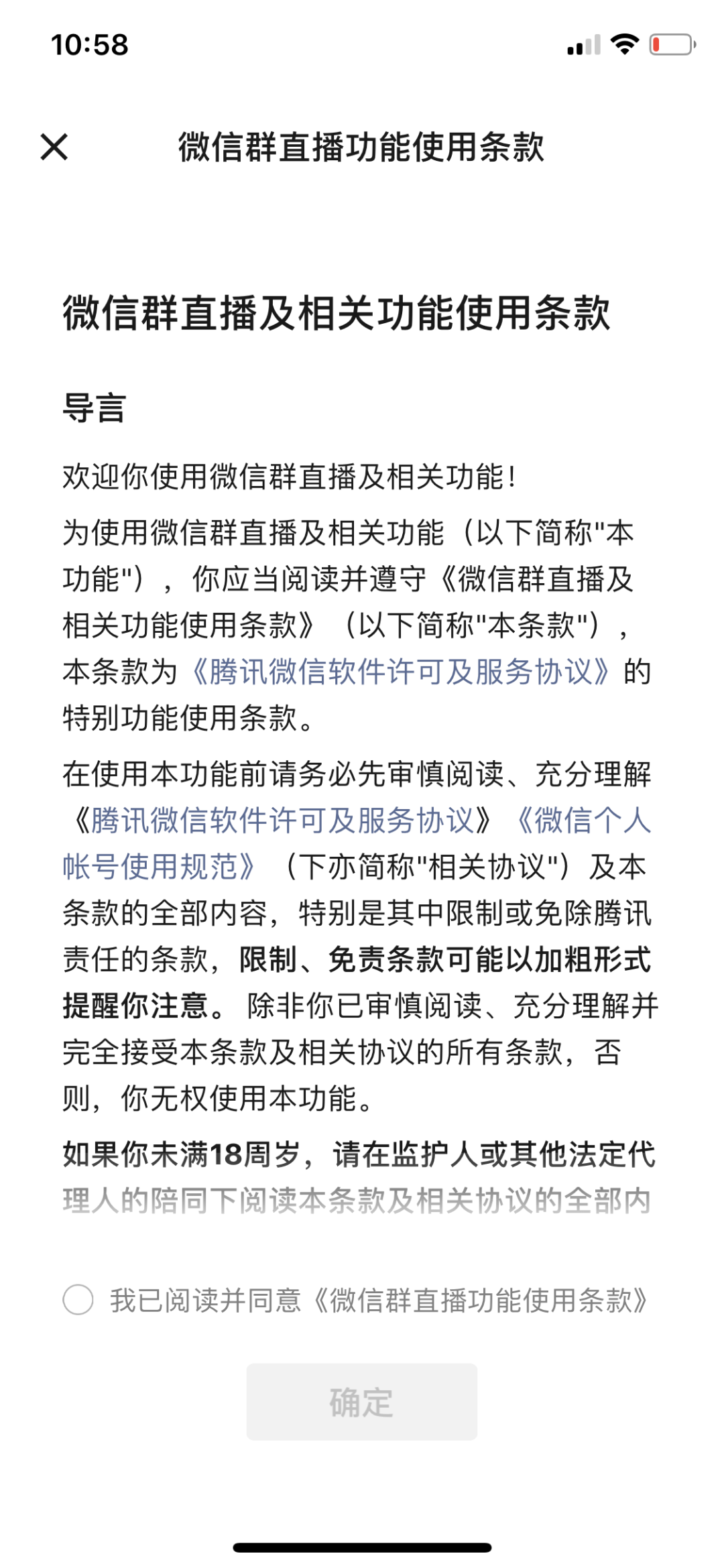Check 我已阅读并同意 agreement circle
This screenshot has height=1568, width=724.
pos(78,1299)
